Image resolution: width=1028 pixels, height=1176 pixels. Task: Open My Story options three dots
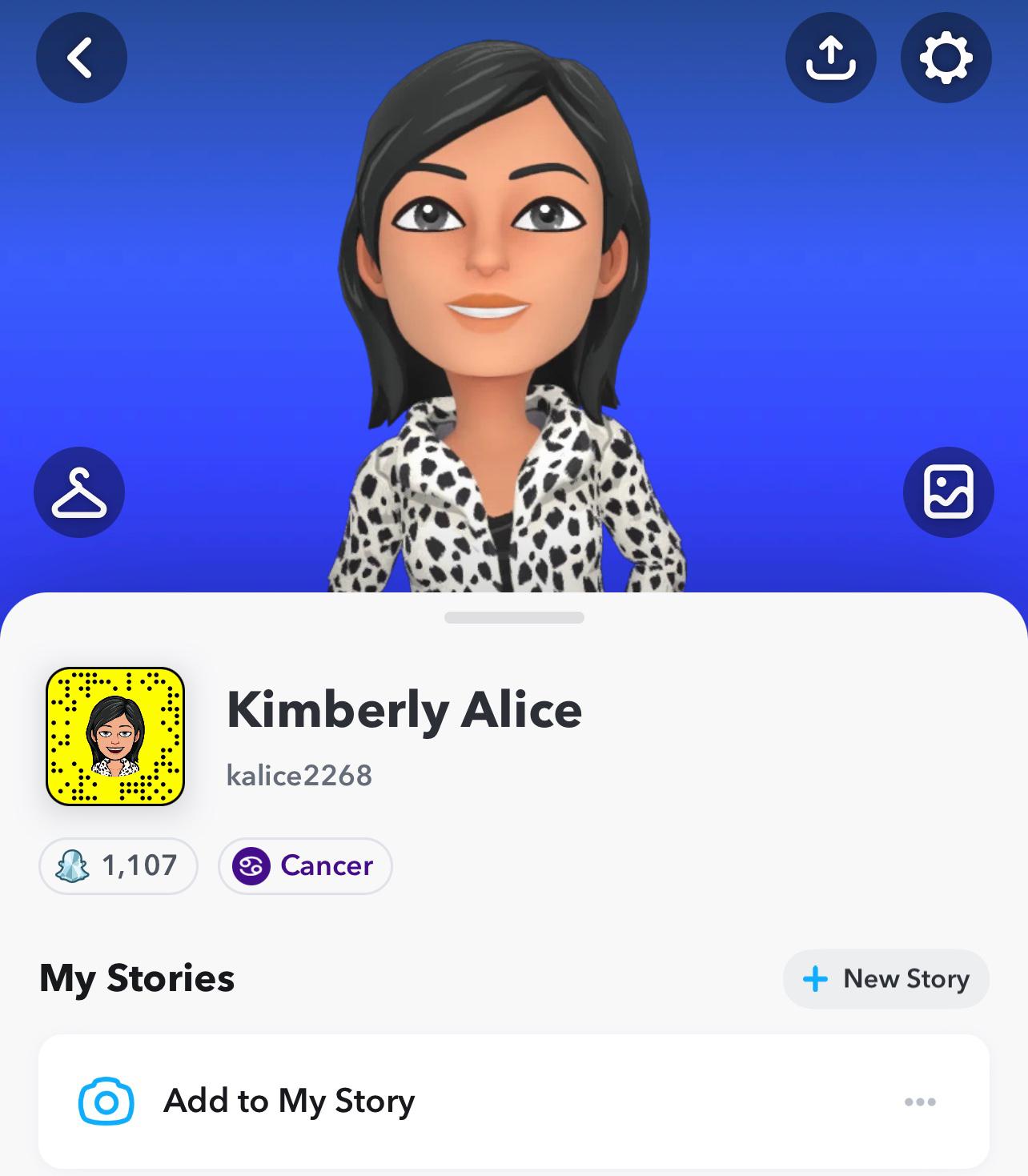(919, 1102)
